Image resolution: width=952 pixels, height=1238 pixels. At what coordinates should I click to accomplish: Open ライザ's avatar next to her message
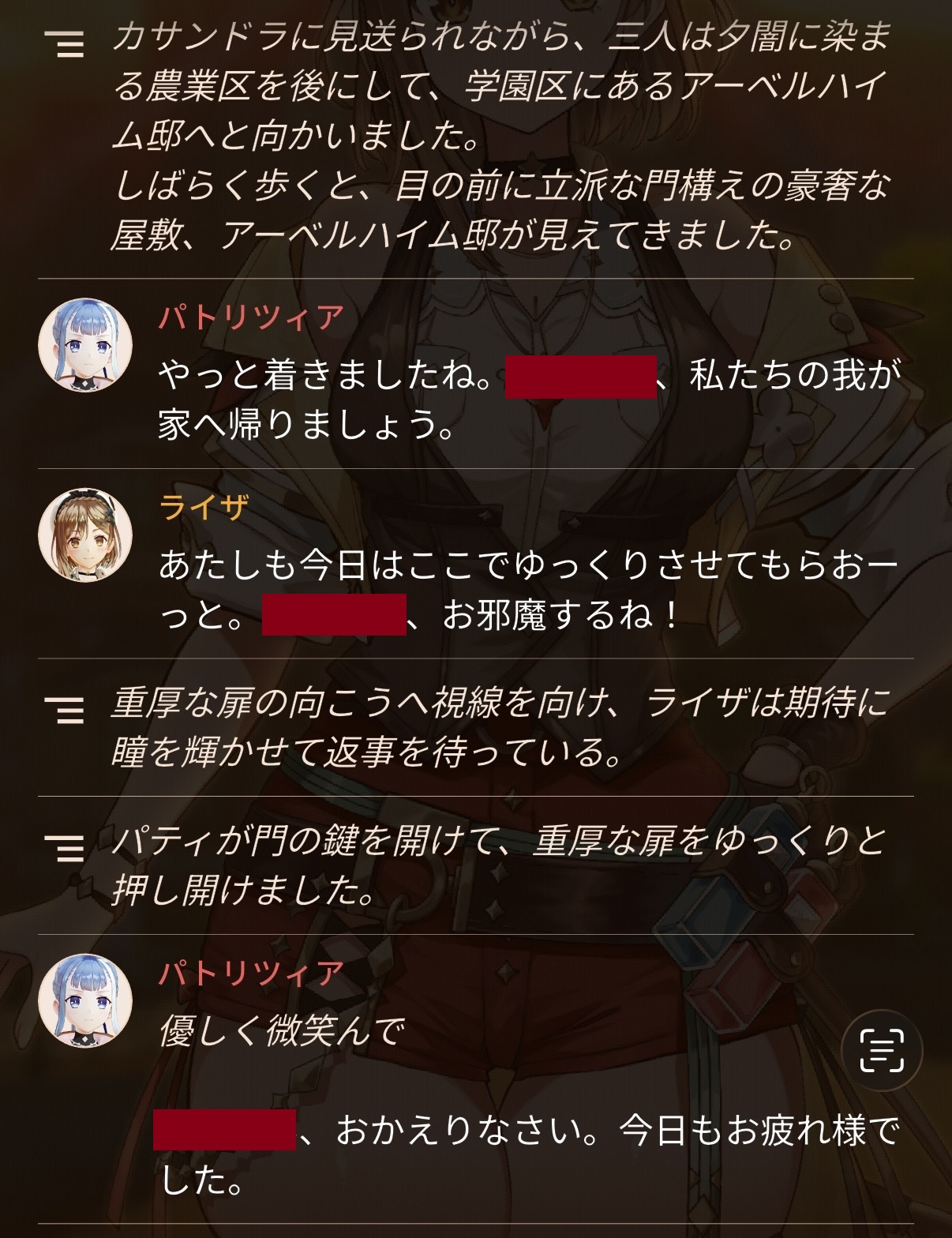click(x=85, y=535)
